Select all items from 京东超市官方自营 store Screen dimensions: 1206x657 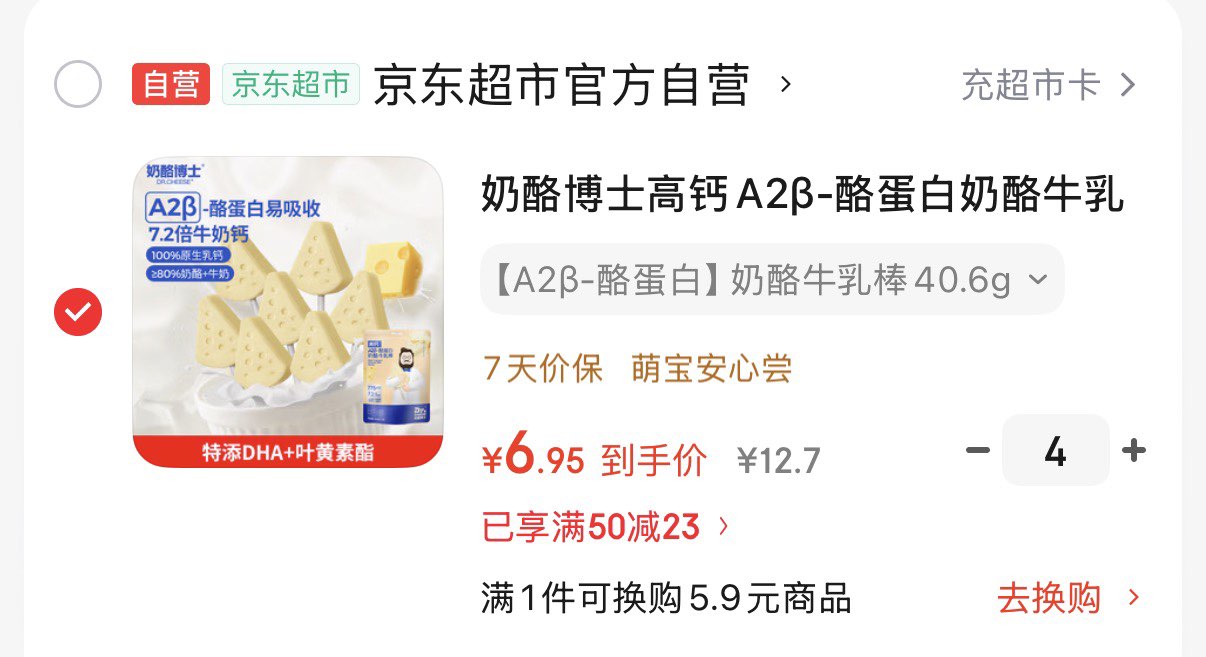(78, 84)
